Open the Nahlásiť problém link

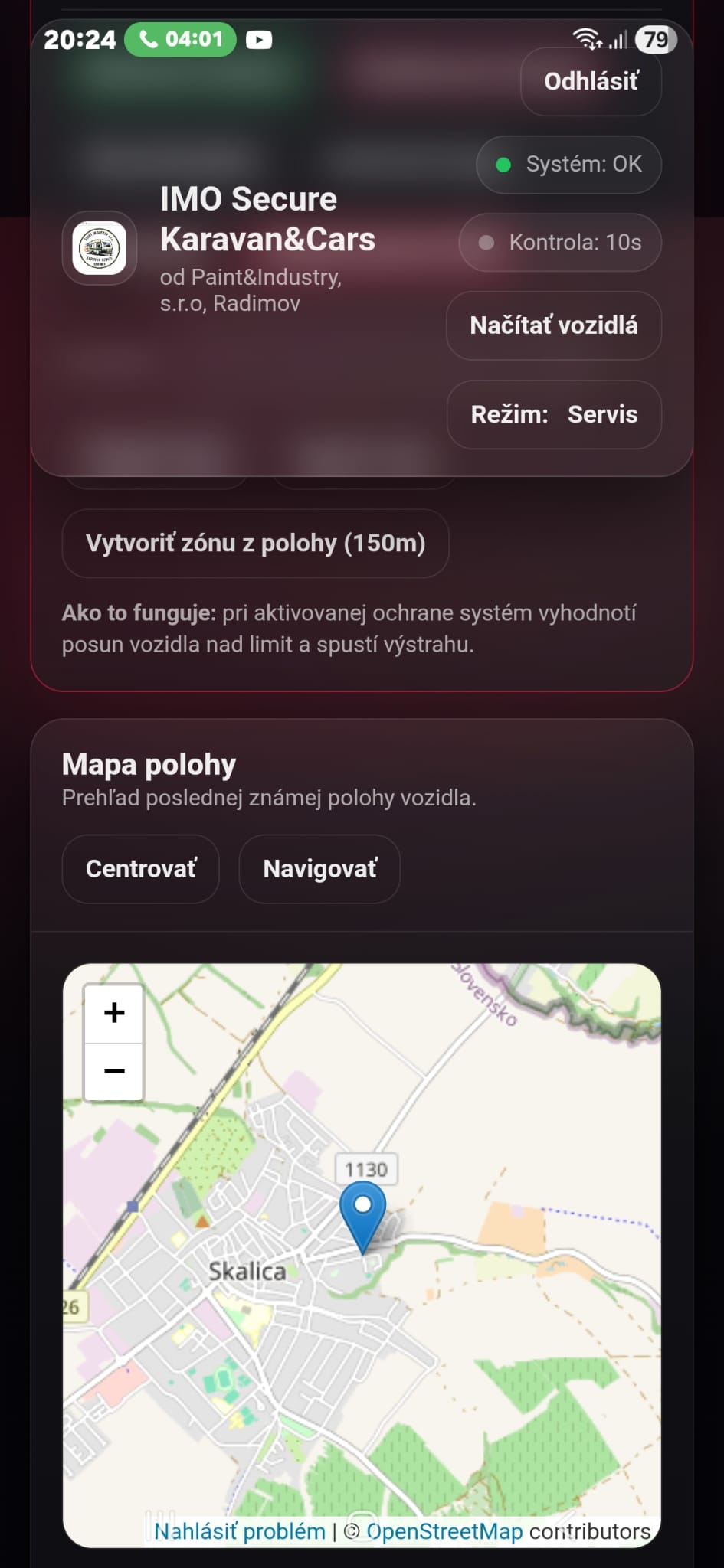pyautogui.click(x=239, y=1531)
